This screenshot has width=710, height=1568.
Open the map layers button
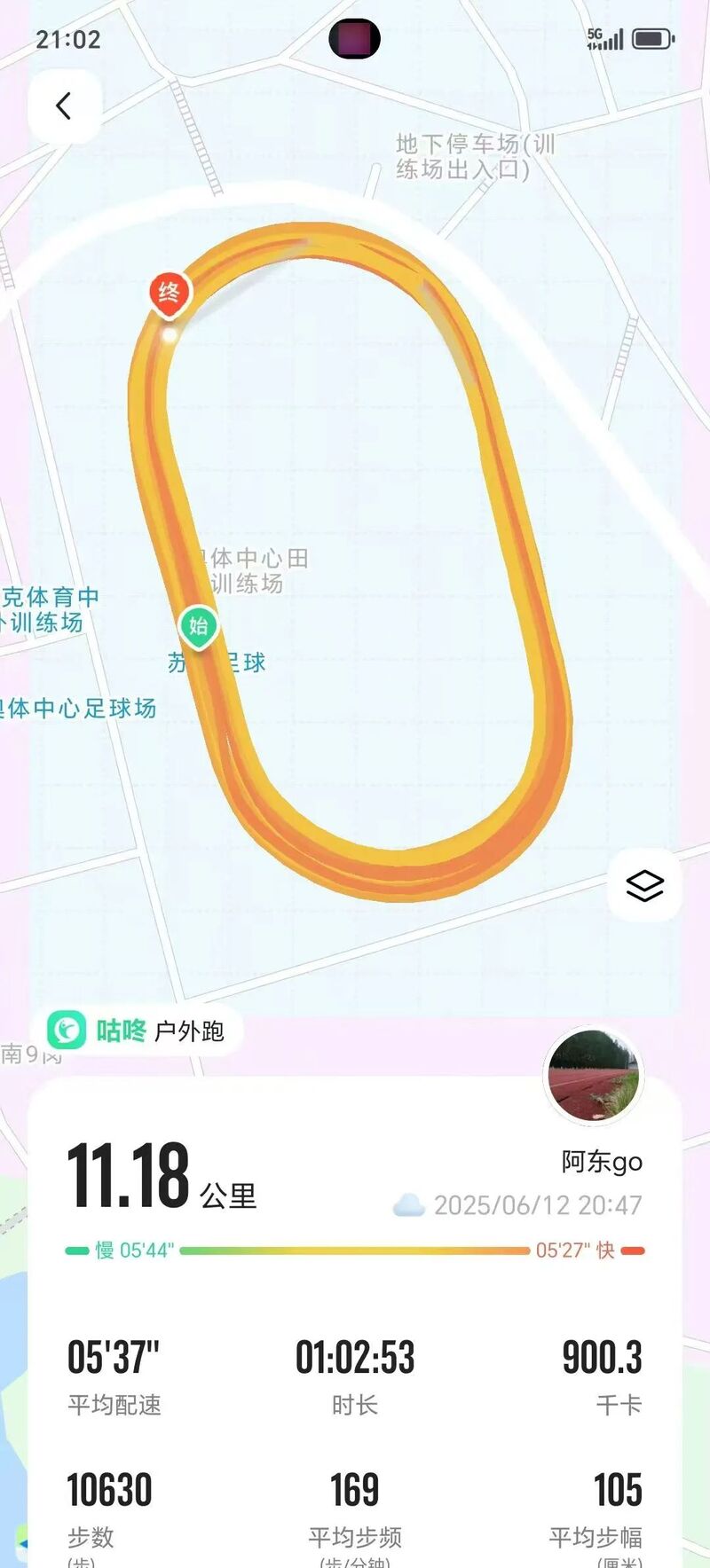[x=644, y=885]
